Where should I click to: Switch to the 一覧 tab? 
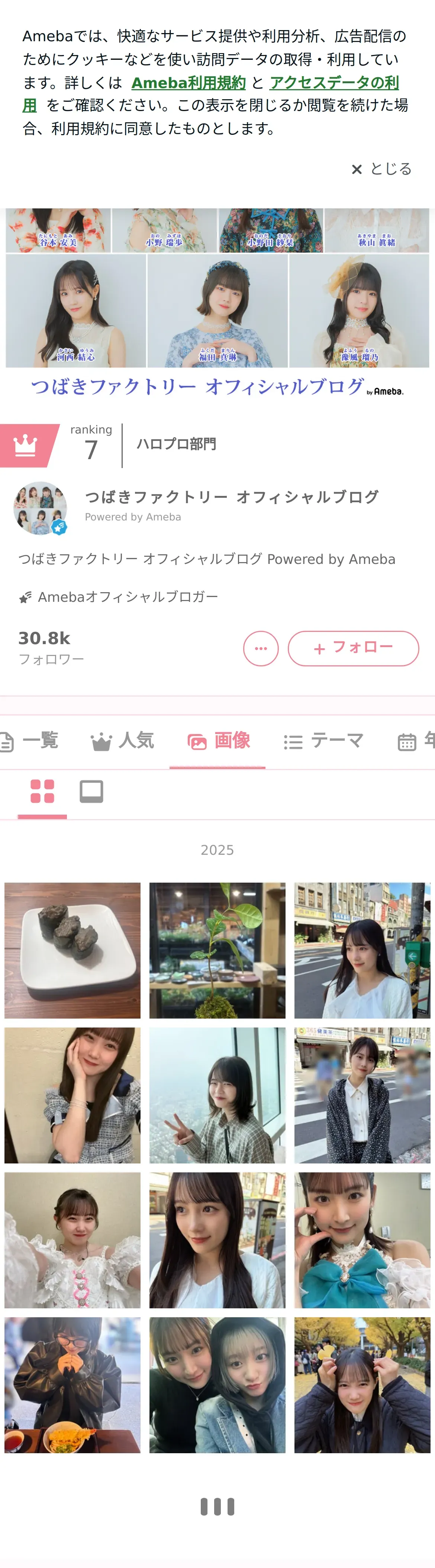(x=30, y=741)
